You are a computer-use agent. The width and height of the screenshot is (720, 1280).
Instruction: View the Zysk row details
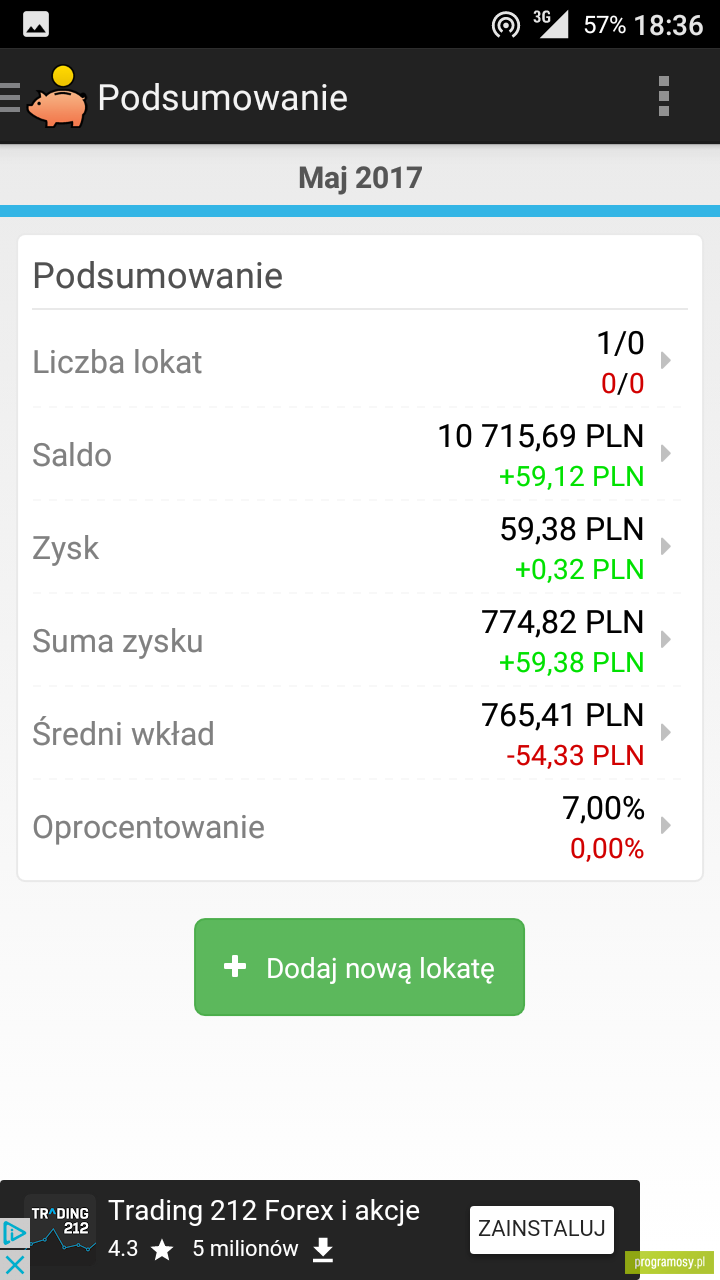[359, 548]
